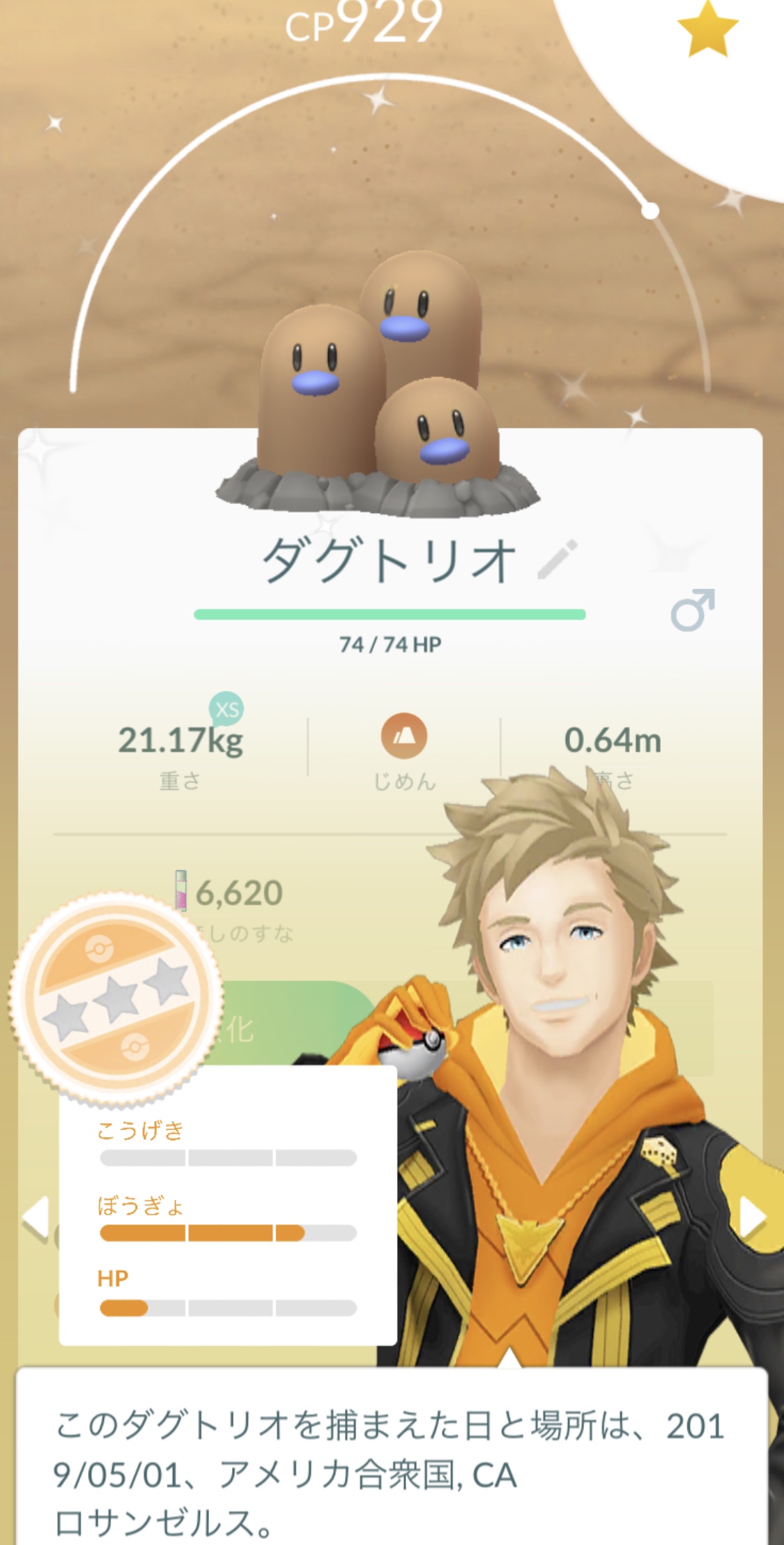Toggle the favorite star for Dugtrio
The height and width of the screenshot is (1545, 784).
tap(707, 29)
